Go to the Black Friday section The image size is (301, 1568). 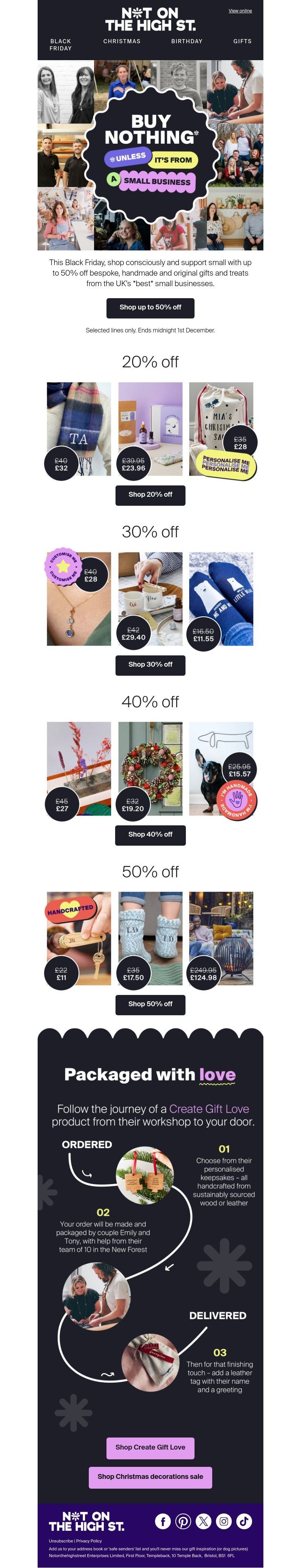tap(60, 44)
